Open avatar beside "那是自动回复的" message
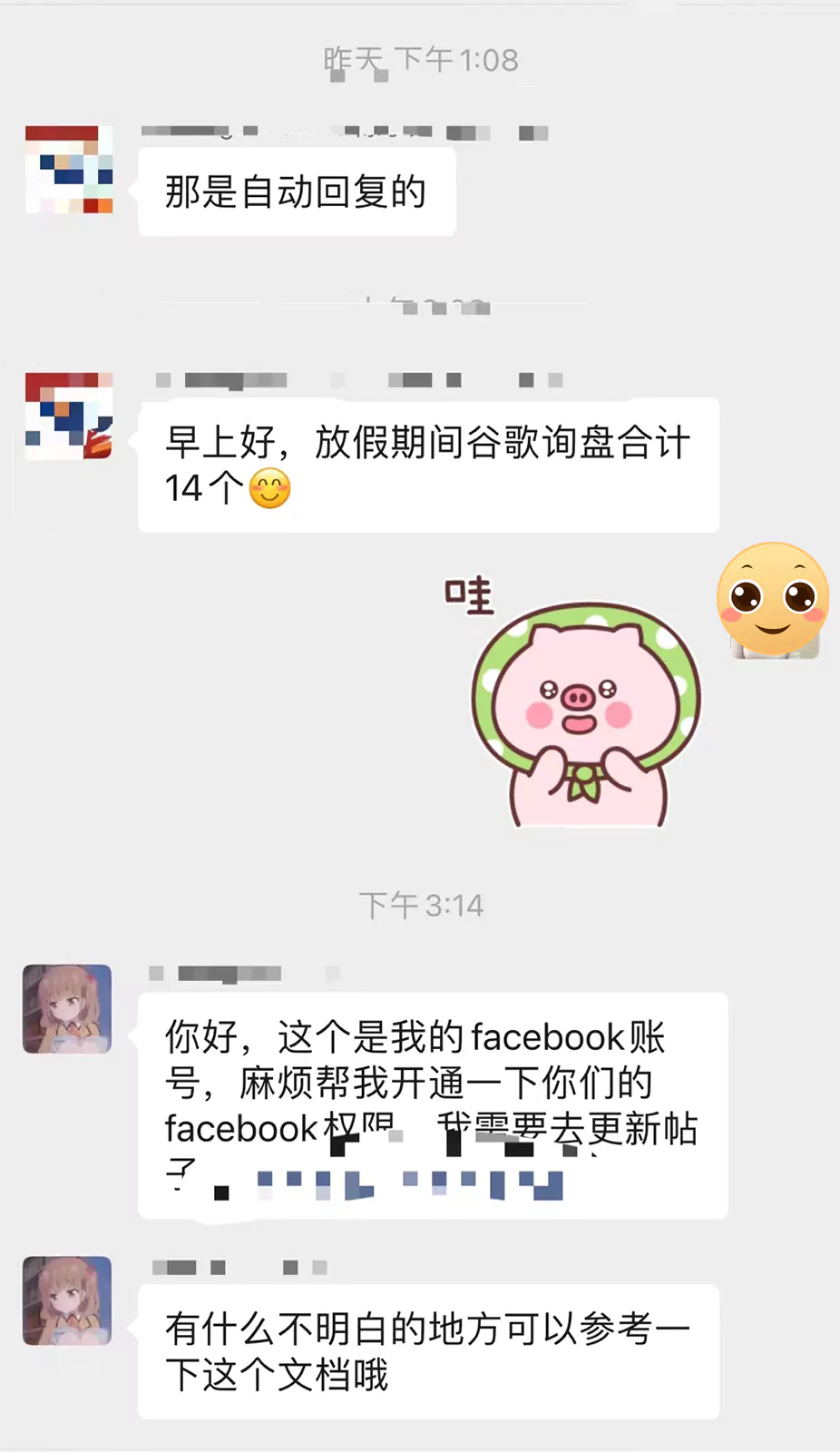The image size is (840, 1452). (x=69, y=170)
